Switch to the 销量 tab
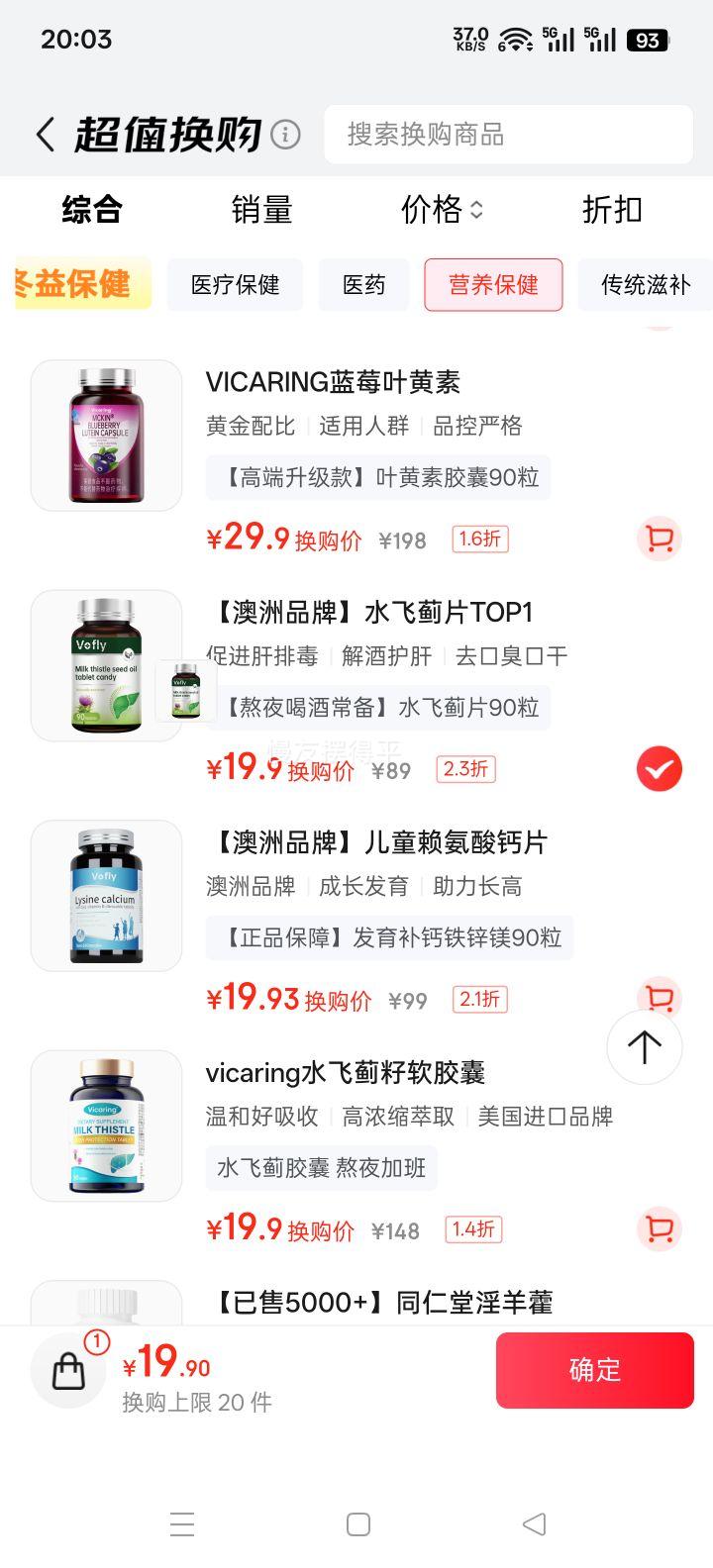713x1568 pixels. pos(261,210)
